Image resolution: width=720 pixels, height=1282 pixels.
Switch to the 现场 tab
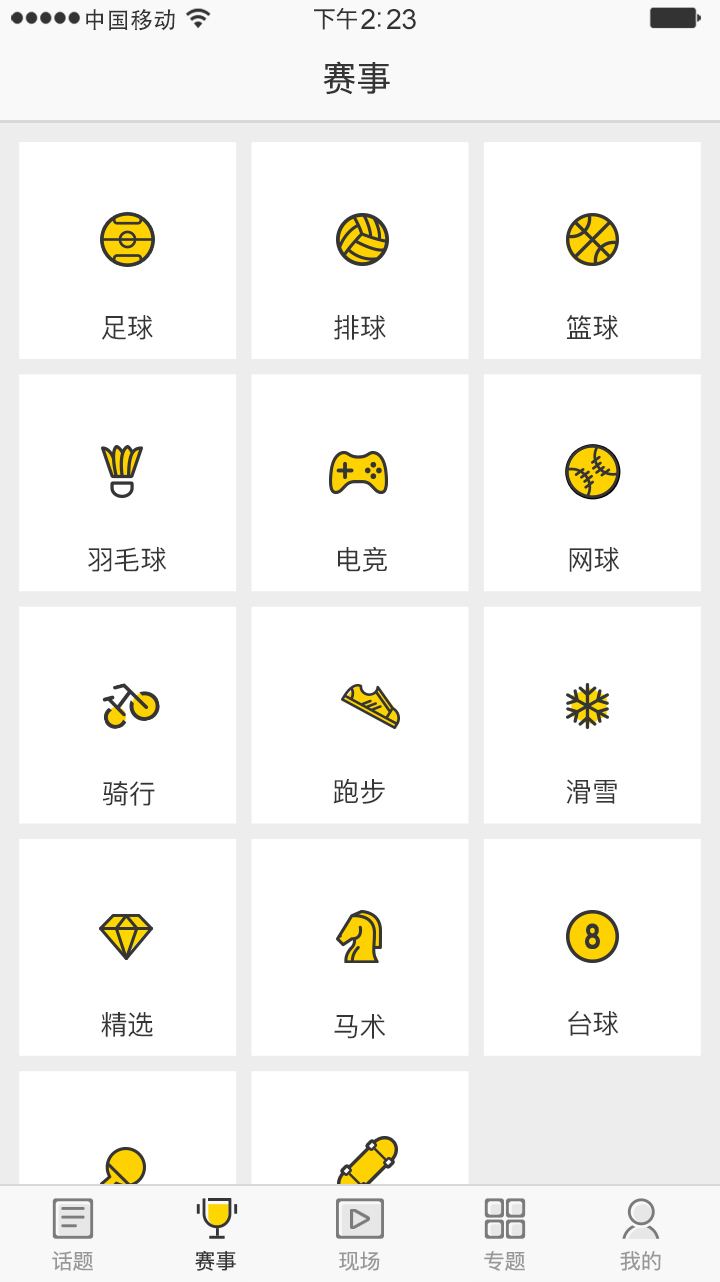pyautogui.click(x=360, y=1232)
